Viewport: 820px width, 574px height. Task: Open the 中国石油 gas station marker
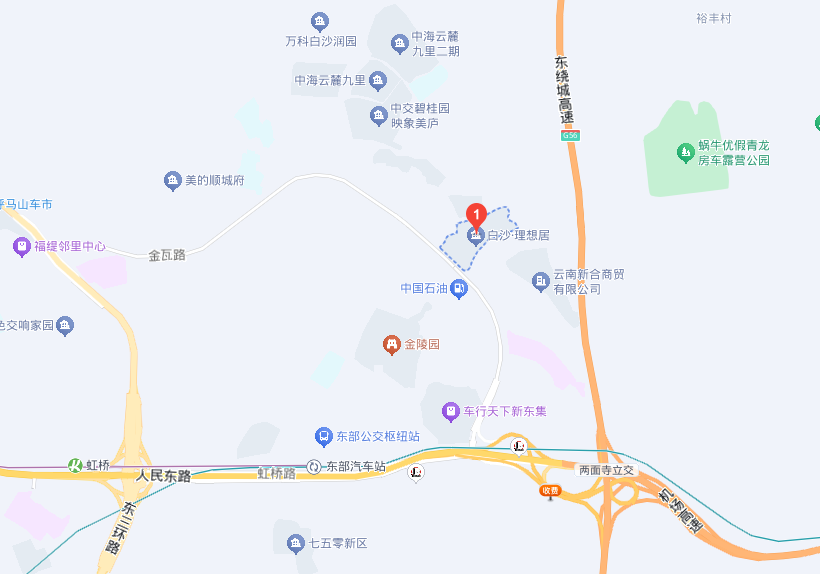pyautogui.click(x=459, y=289)
